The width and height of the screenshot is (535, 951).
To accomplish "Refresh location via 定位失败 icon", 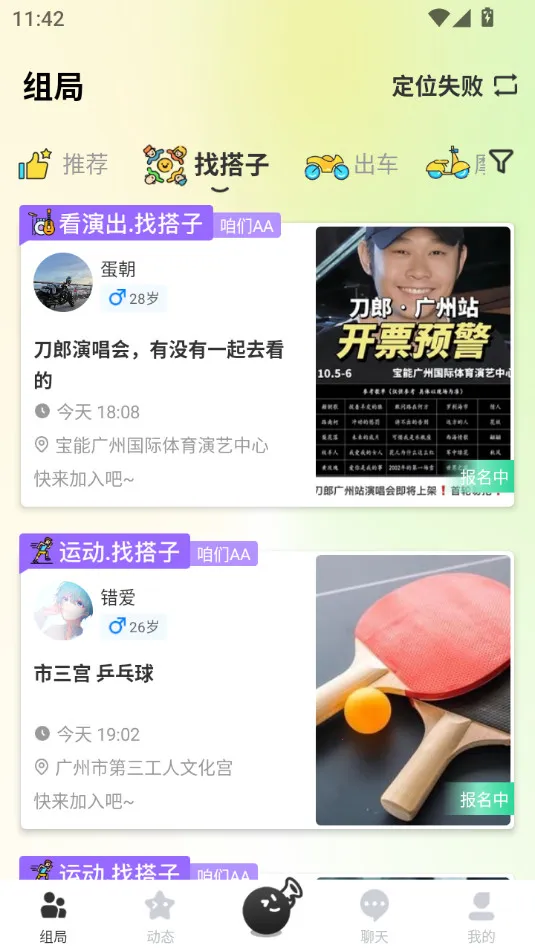I will coord(506,86).
